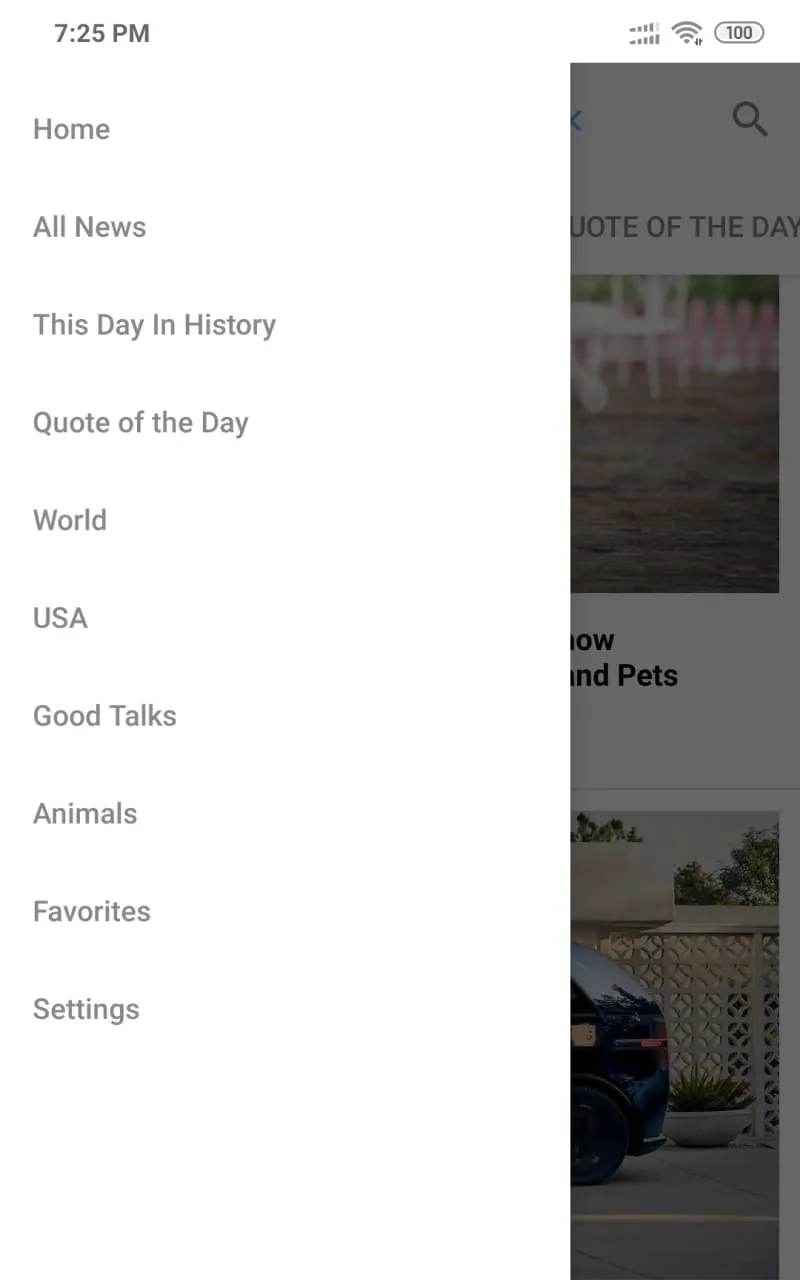View your Favorites
This screenshot has height=1280, width=800.
coord(92,912)
